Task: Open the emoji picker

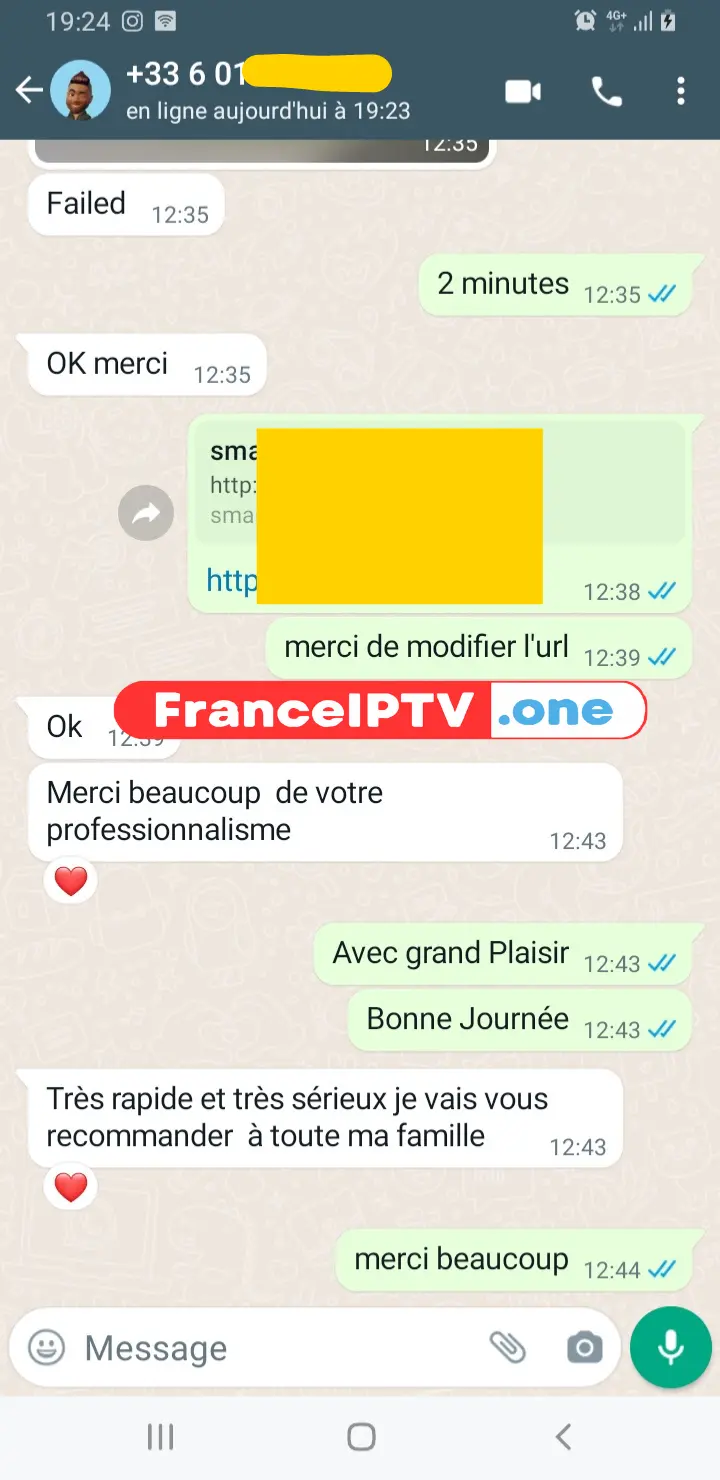Action: (x=46, y=1348)
